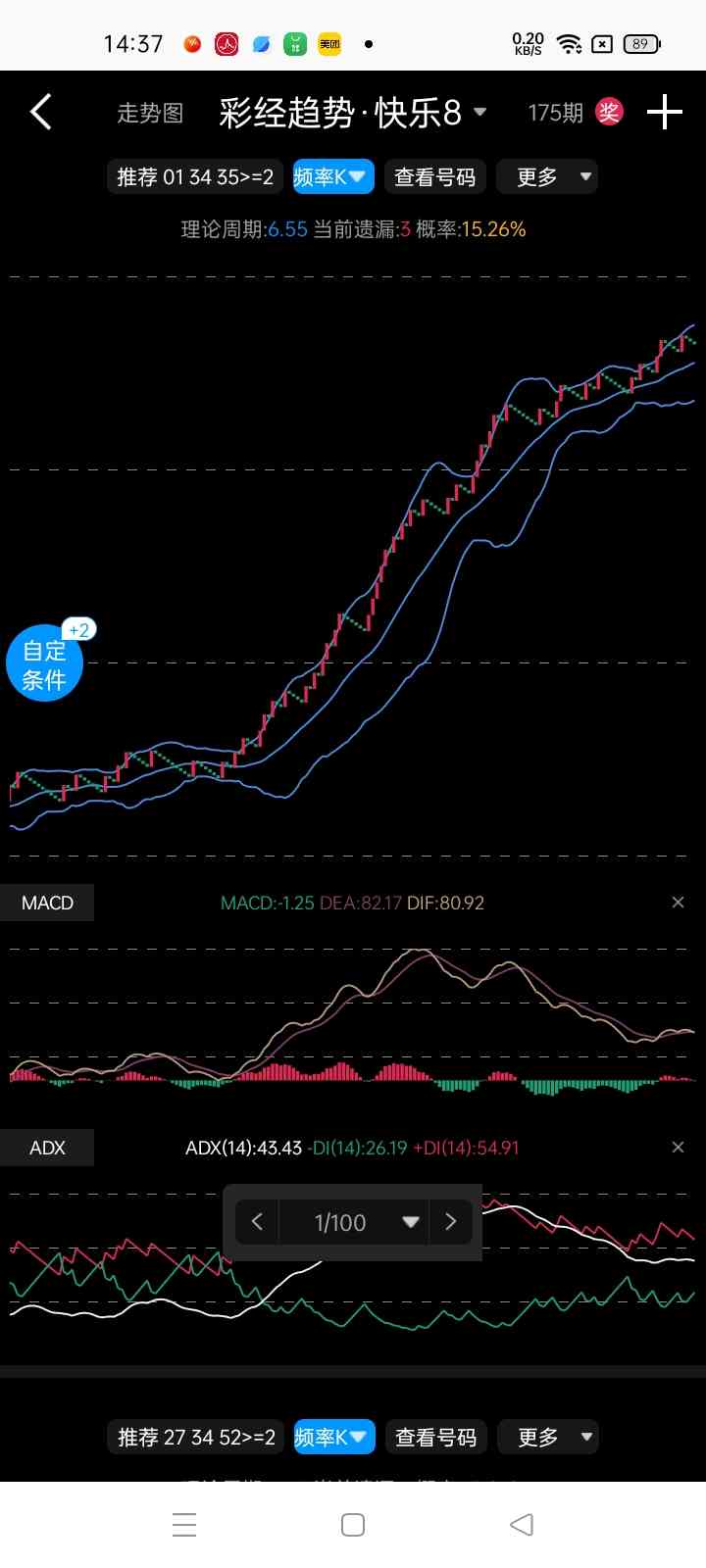The width and height of the screenshot is (706, 1568).
Task: Open the 走势图 link
Action: click(x=150, y=113)
